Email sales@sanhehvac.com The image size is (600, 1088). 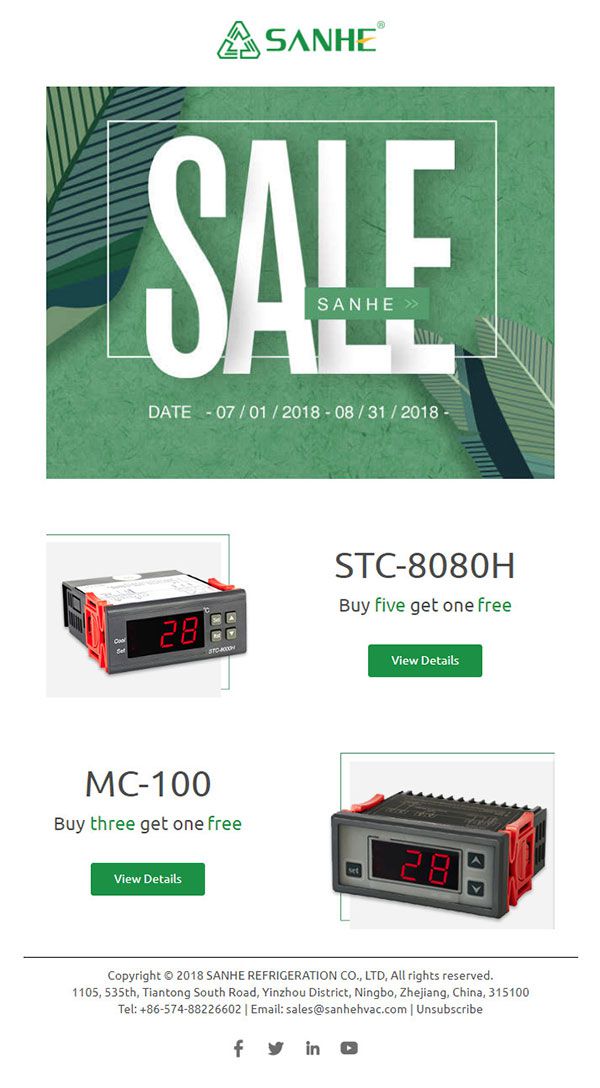(346, 1009)
